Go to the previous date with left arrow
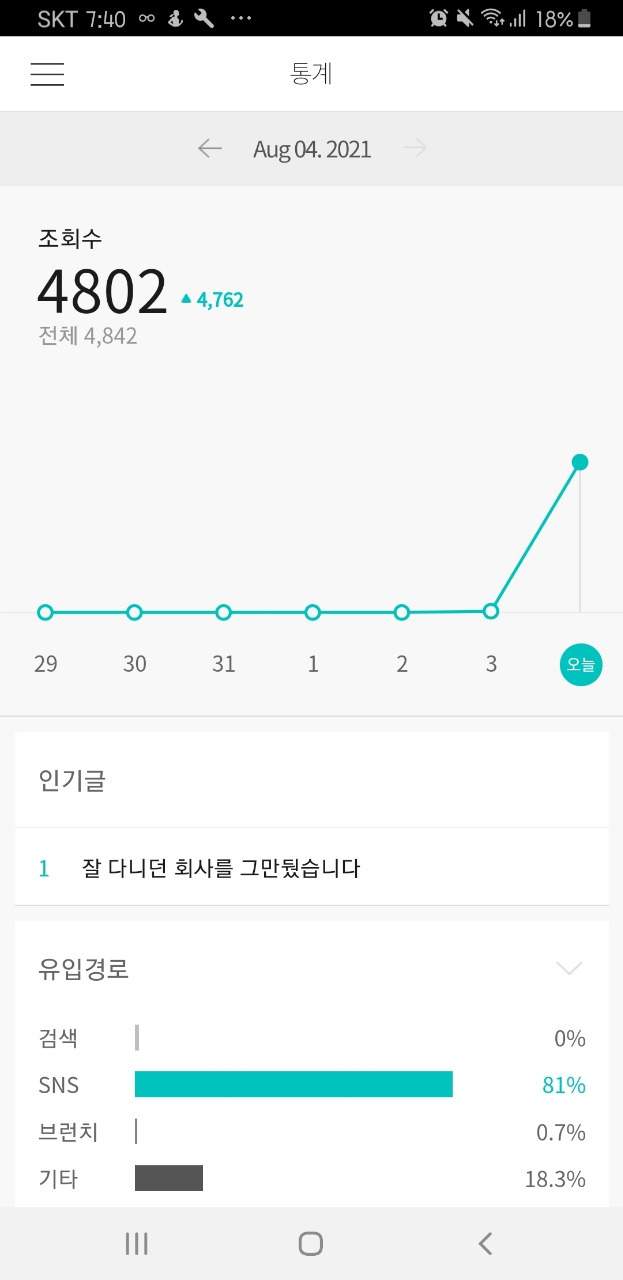The image size is (623, 1280). tap(209, 149)
